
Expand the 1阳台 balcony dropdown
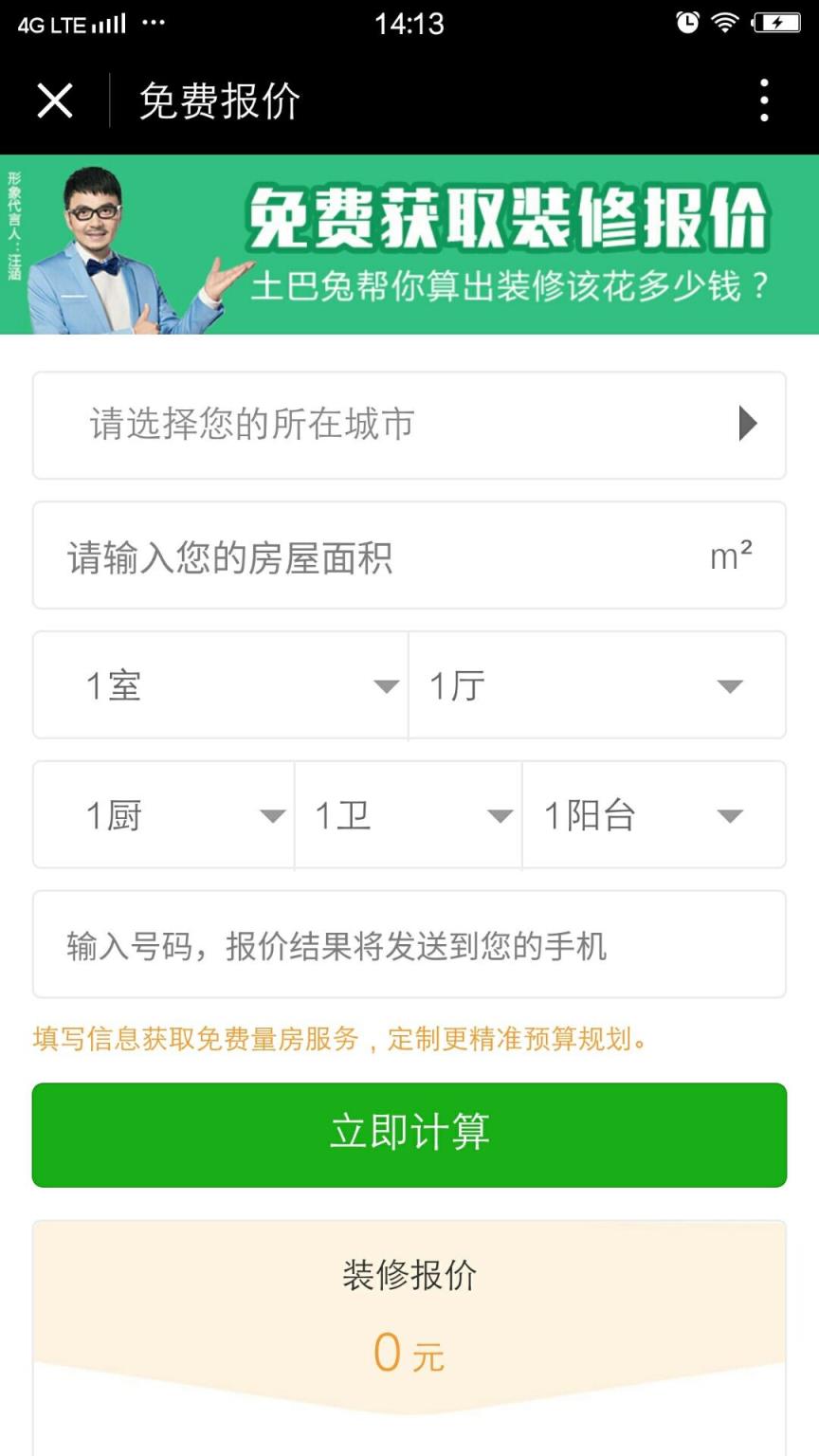tap(656, 815)
